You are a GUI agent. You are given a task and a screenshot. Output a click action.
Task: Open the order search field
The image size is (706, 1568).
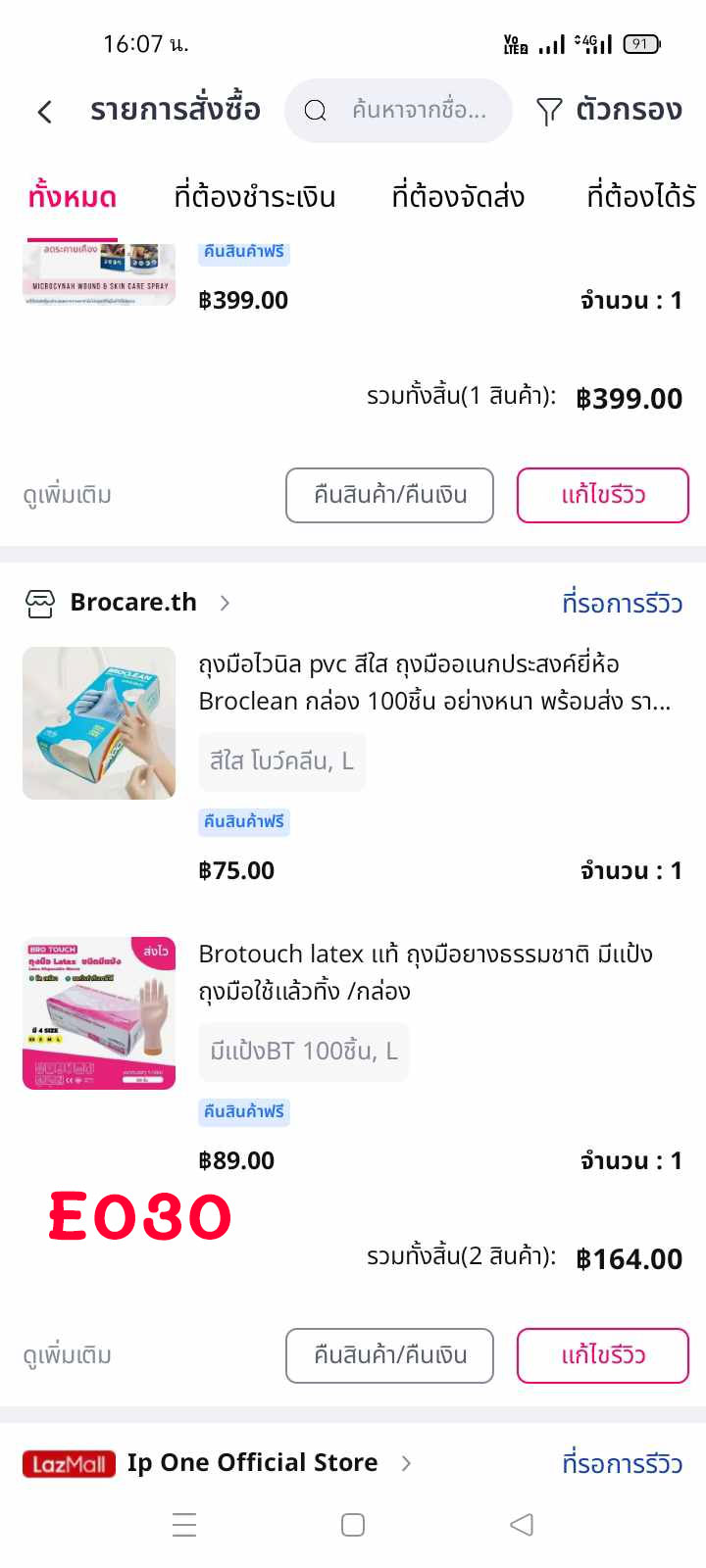pos(398,110)
